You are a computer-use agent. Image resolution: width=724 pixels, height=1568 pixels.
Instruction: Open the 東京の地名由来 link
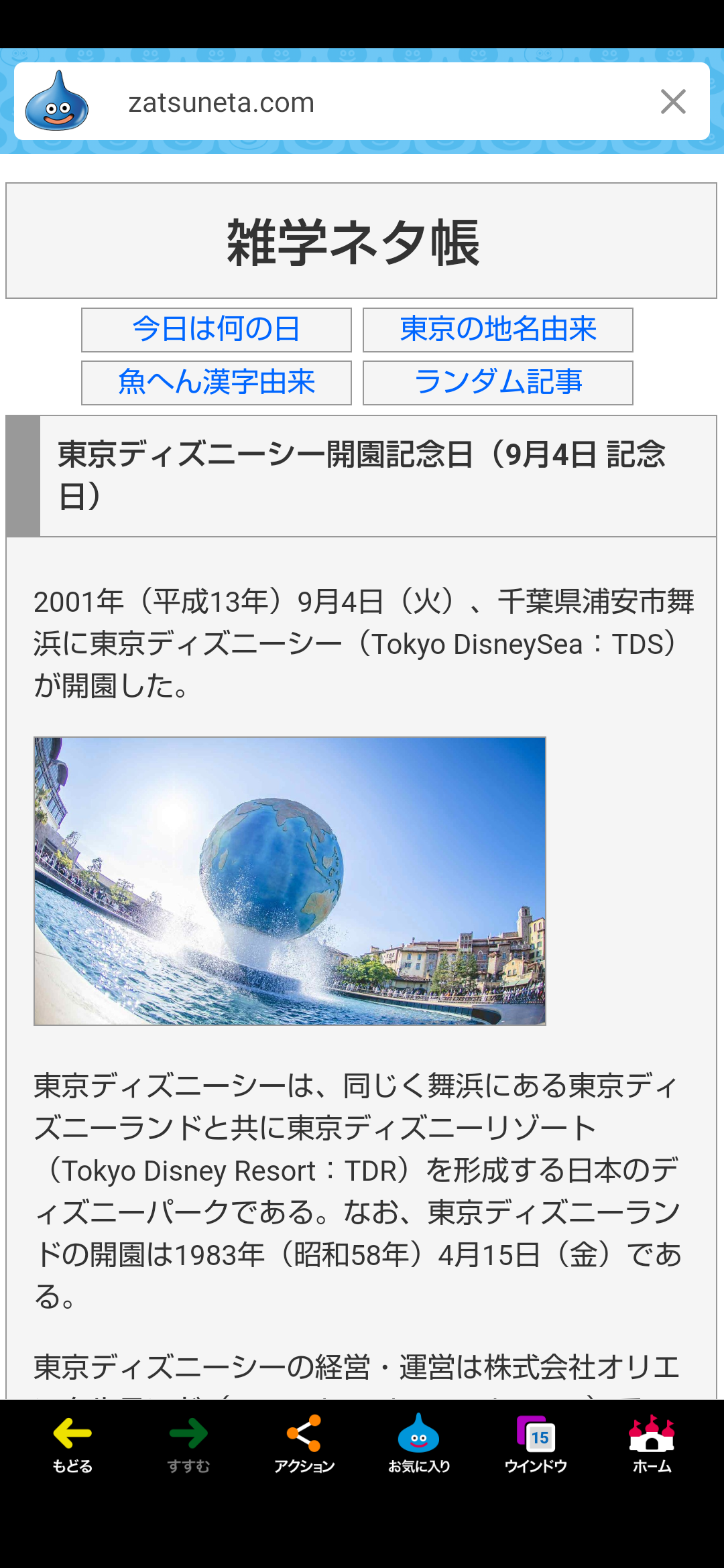[498, 330]
